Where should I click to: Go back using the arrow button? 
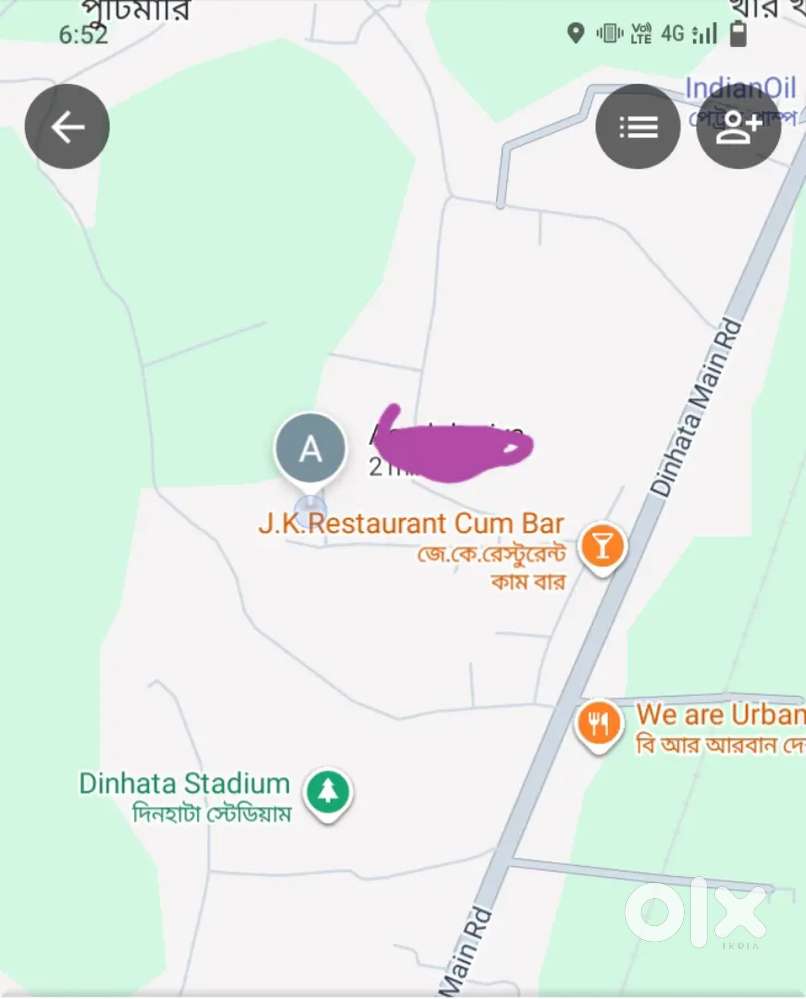(x=67, y=127)
